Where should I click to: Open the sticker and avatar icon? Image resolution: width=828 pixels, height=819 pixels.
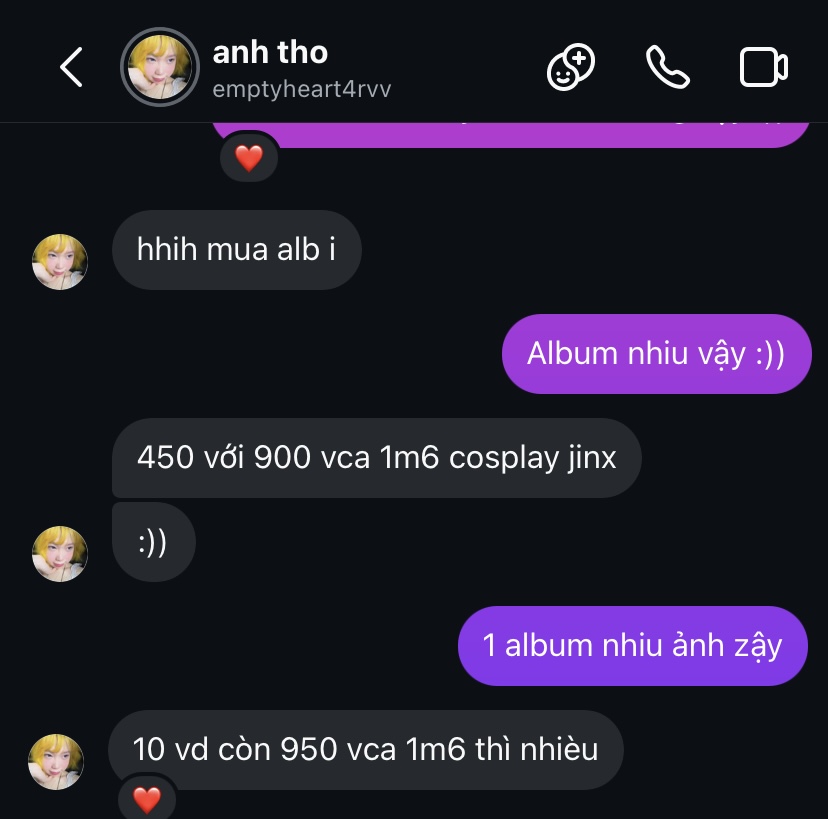[x=571, y=68]
